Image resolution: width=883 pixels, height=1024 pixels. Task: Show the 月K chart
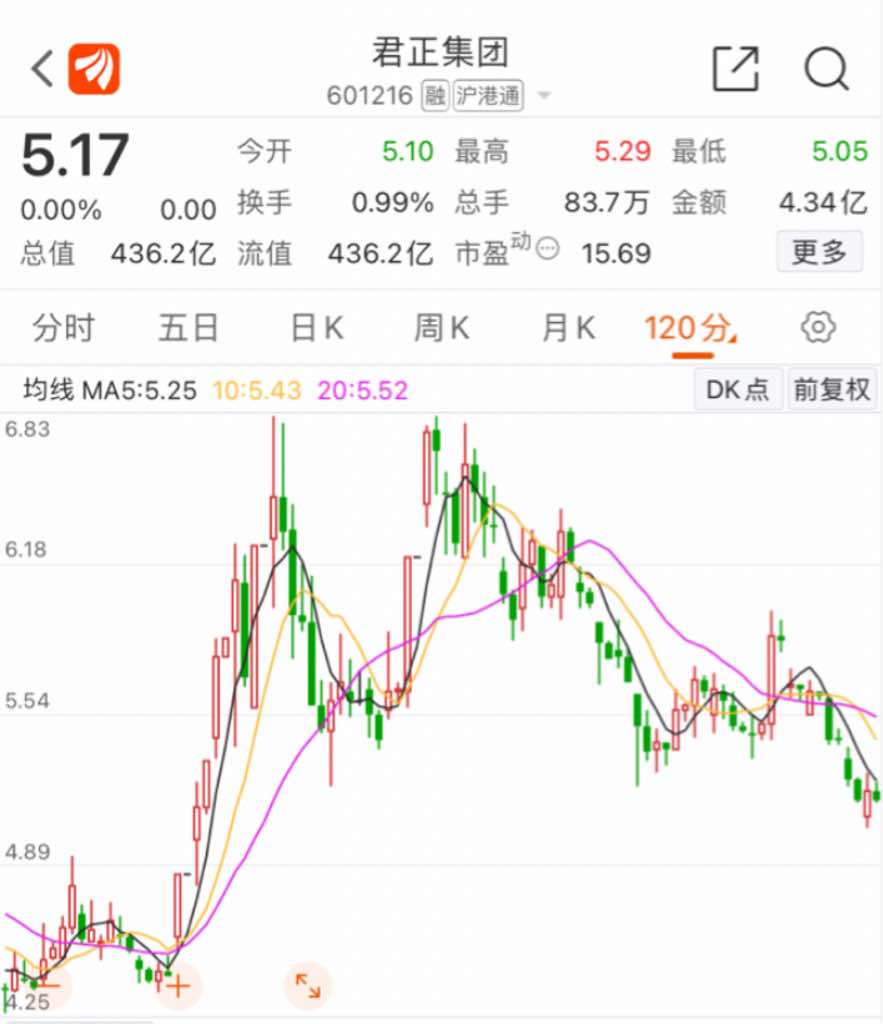click(x=568, y=328)
